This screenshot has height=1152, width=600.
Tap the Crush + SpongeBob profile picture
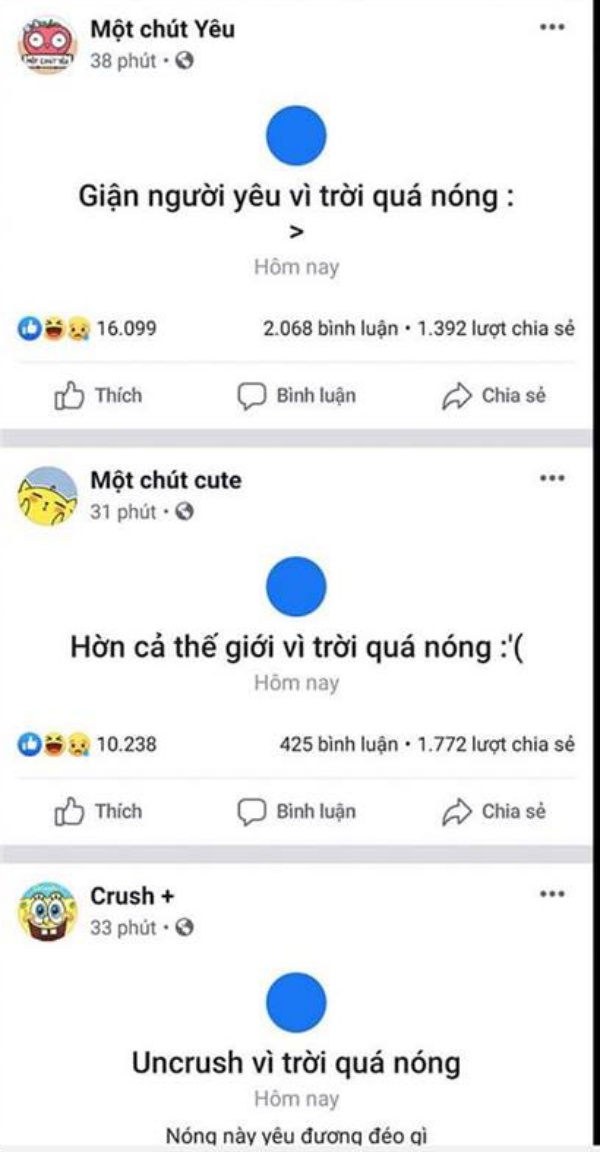click(x=48, y=911)
